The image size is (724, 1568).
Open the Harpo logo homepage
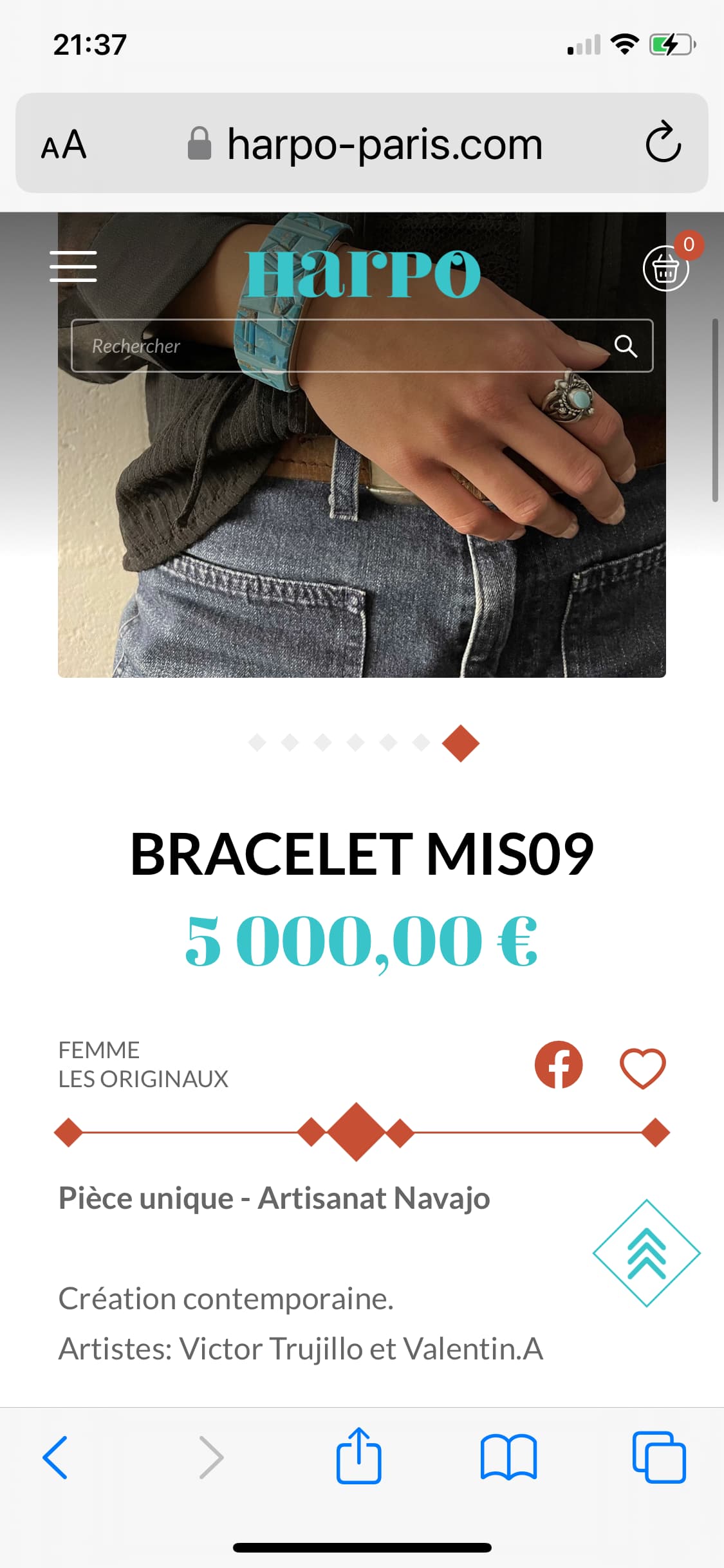(362, 274)
